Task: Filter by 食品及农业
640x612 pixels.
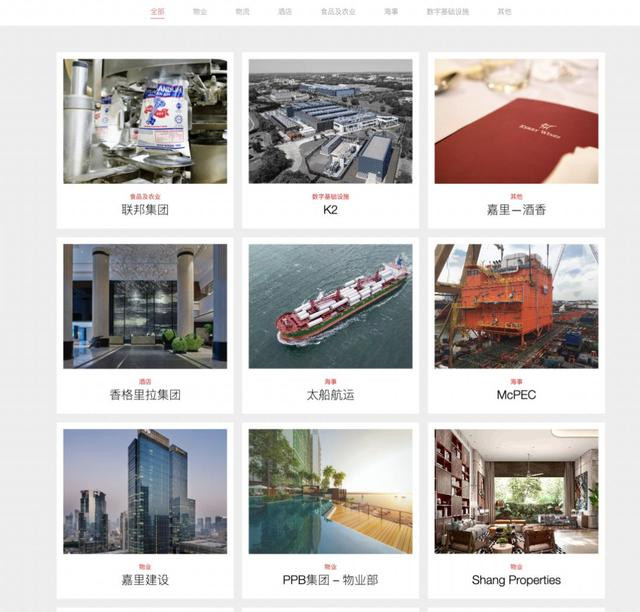Action: click(337, 12)
